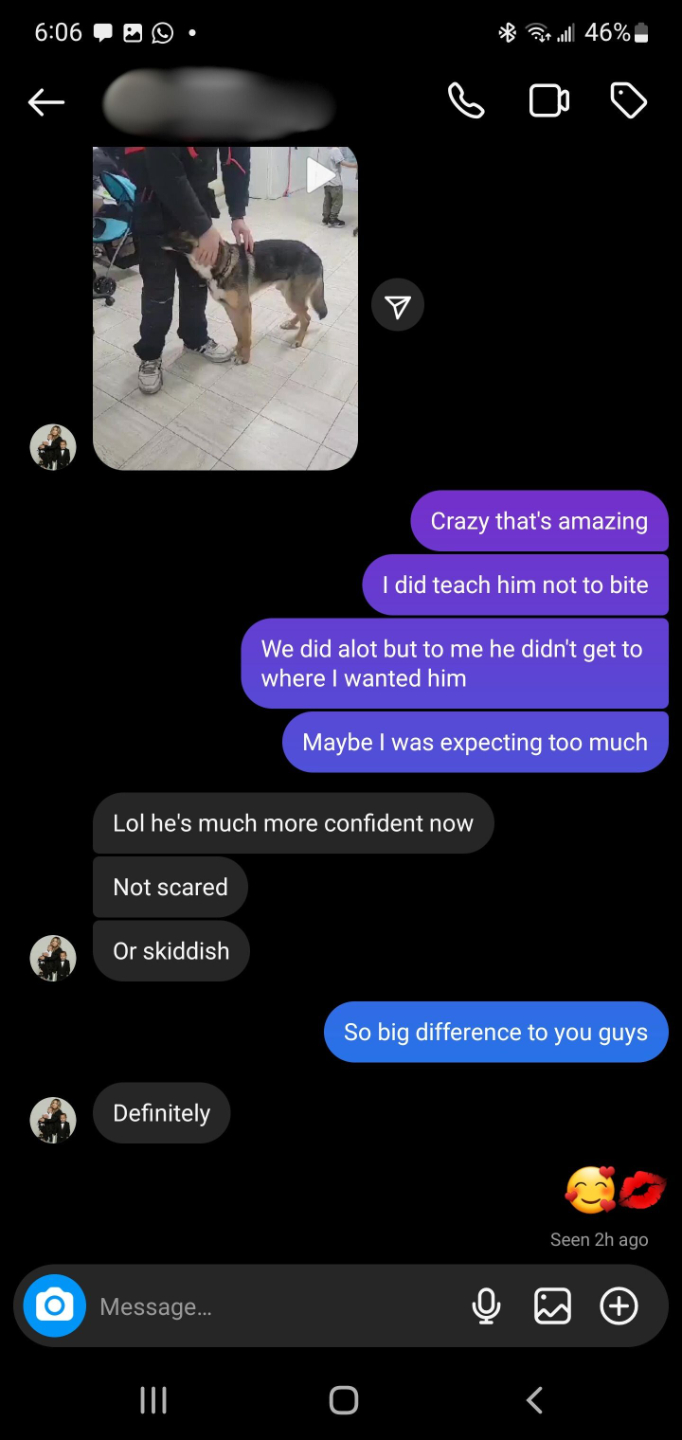Screen dimensions: 682x1440
Task: Tap the system home button
Action: [x=343, y=1400]
